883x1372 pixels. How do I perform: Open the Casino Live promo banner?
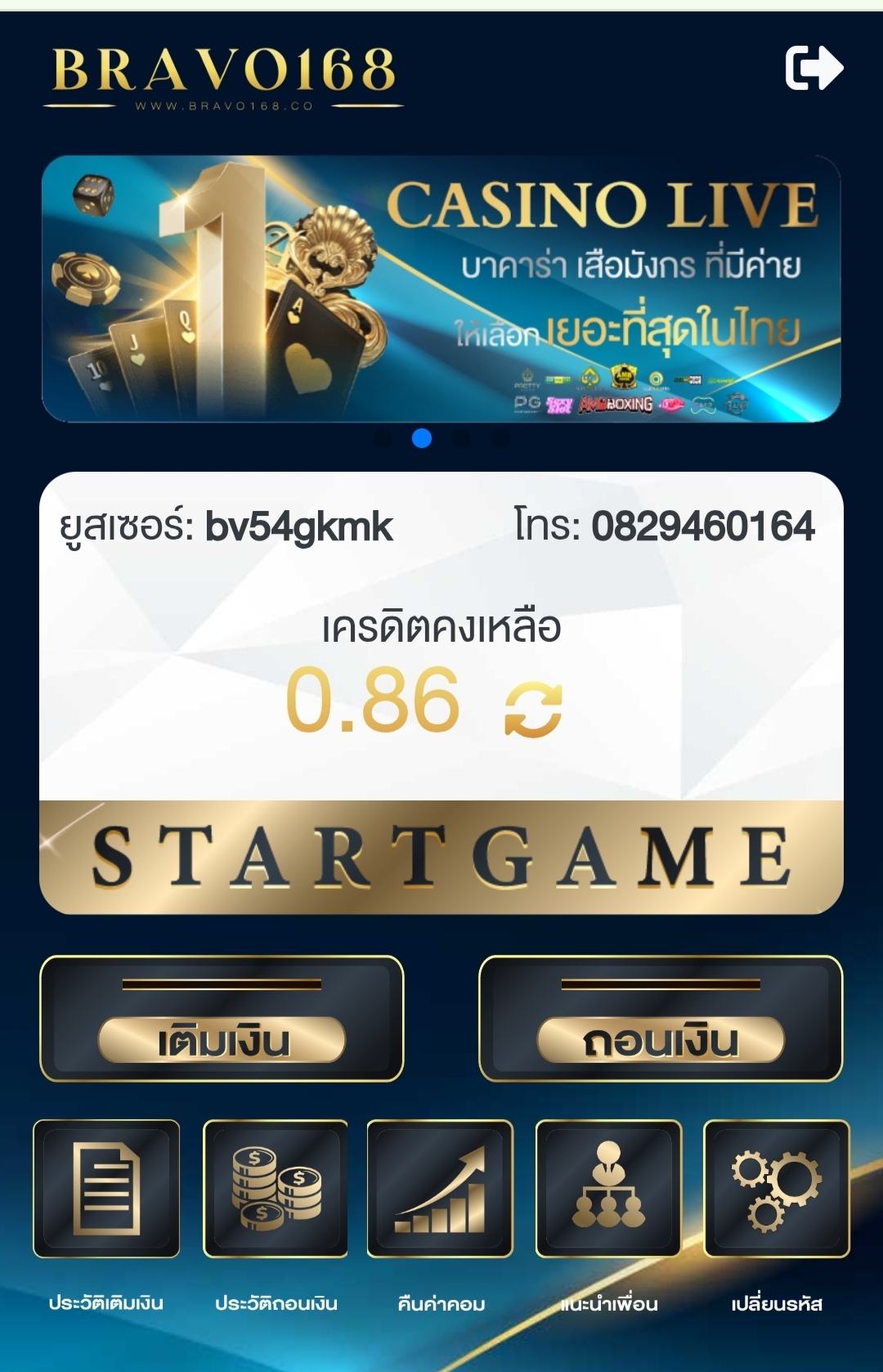pyautogui.click(x=441, y=288)
